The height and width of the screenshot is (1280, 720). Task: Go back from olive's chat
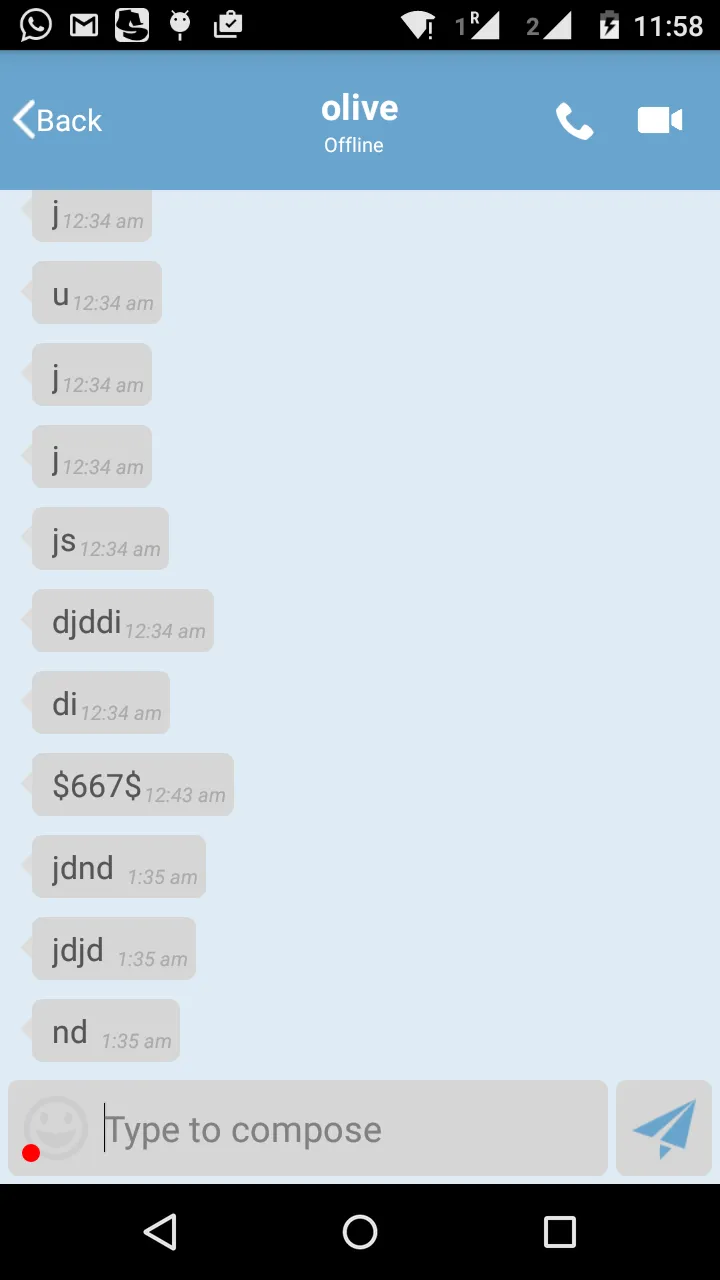point(58,120)
